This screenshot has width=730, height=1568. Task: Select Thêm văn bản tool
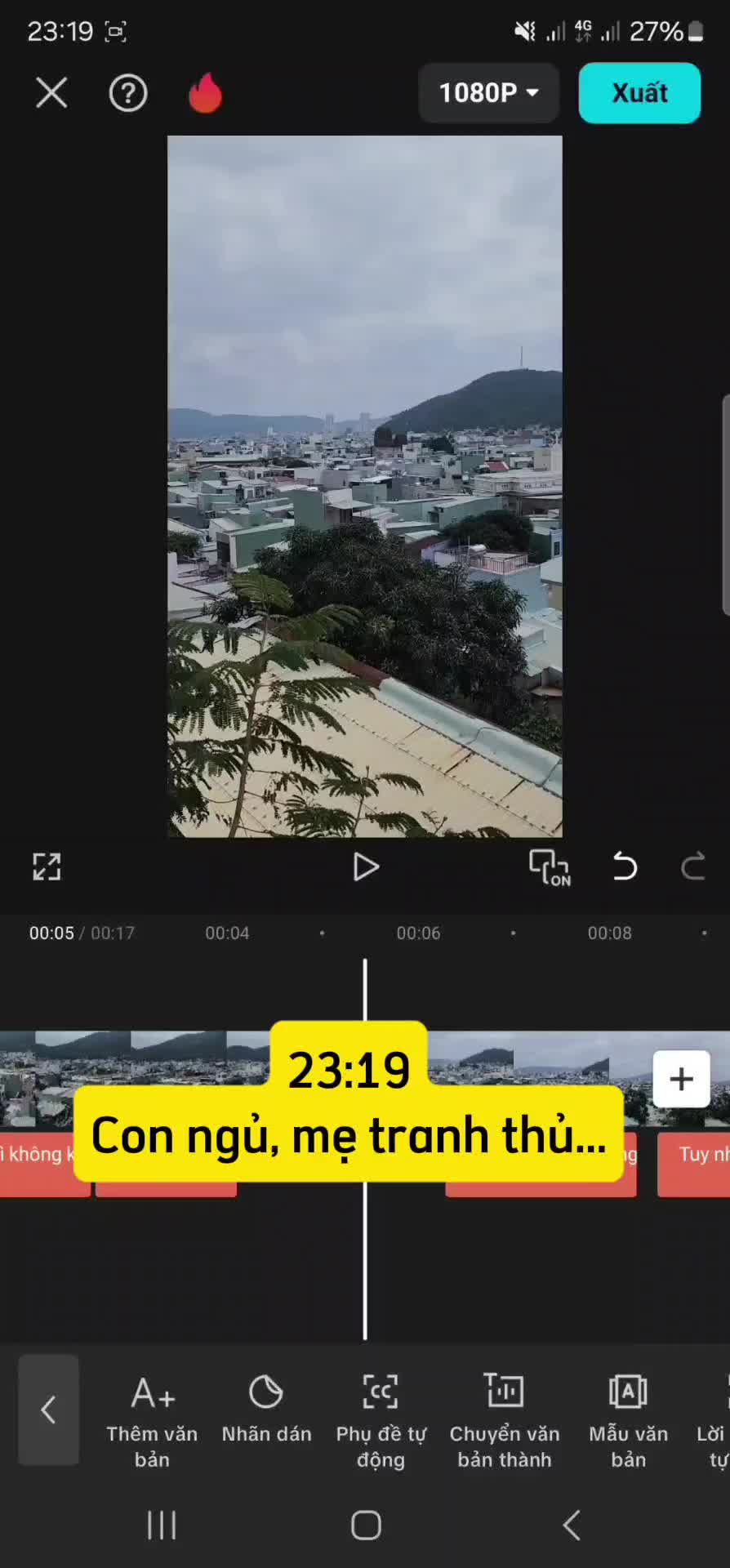152,1421
